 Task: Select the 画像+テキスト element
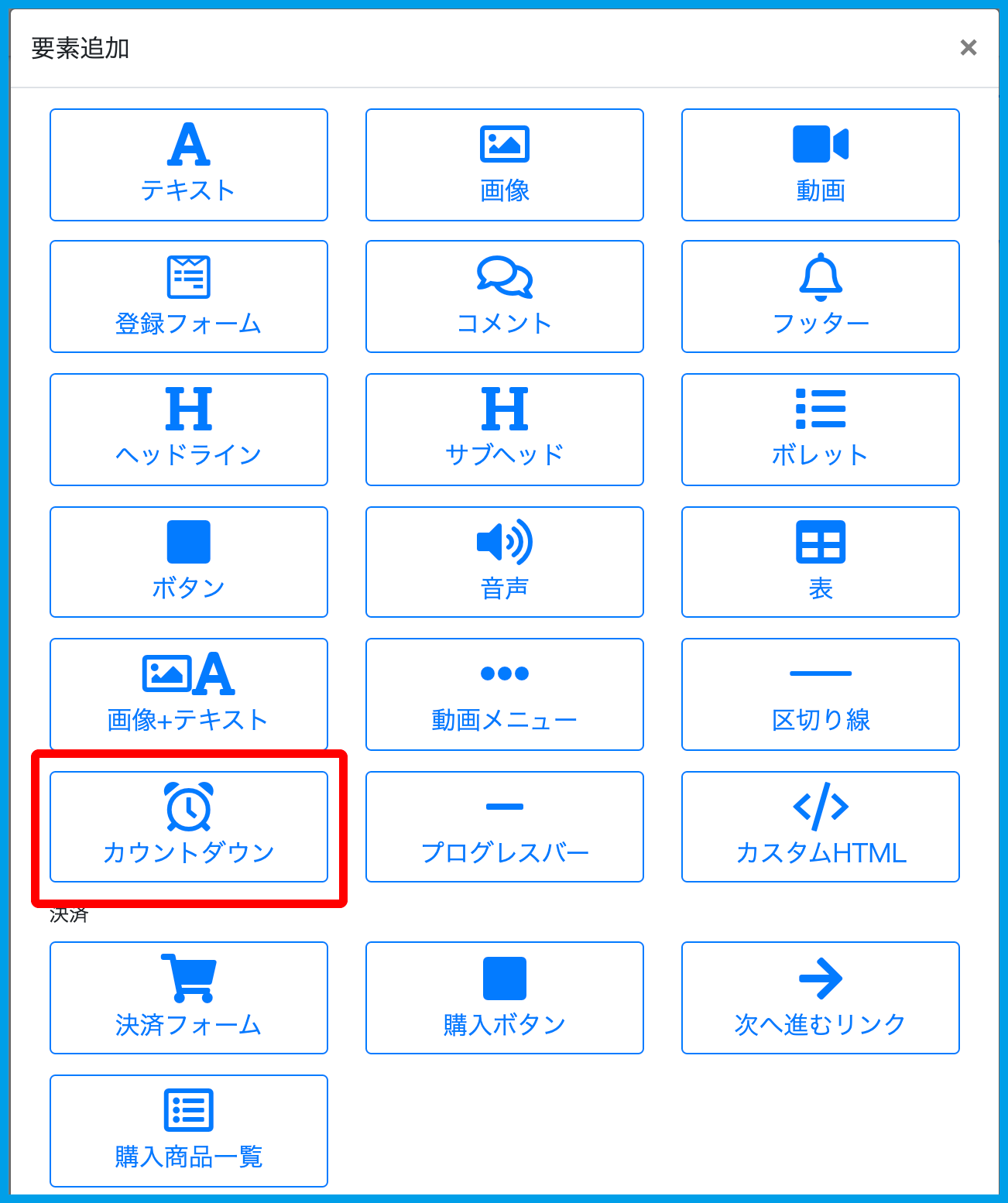189,694
